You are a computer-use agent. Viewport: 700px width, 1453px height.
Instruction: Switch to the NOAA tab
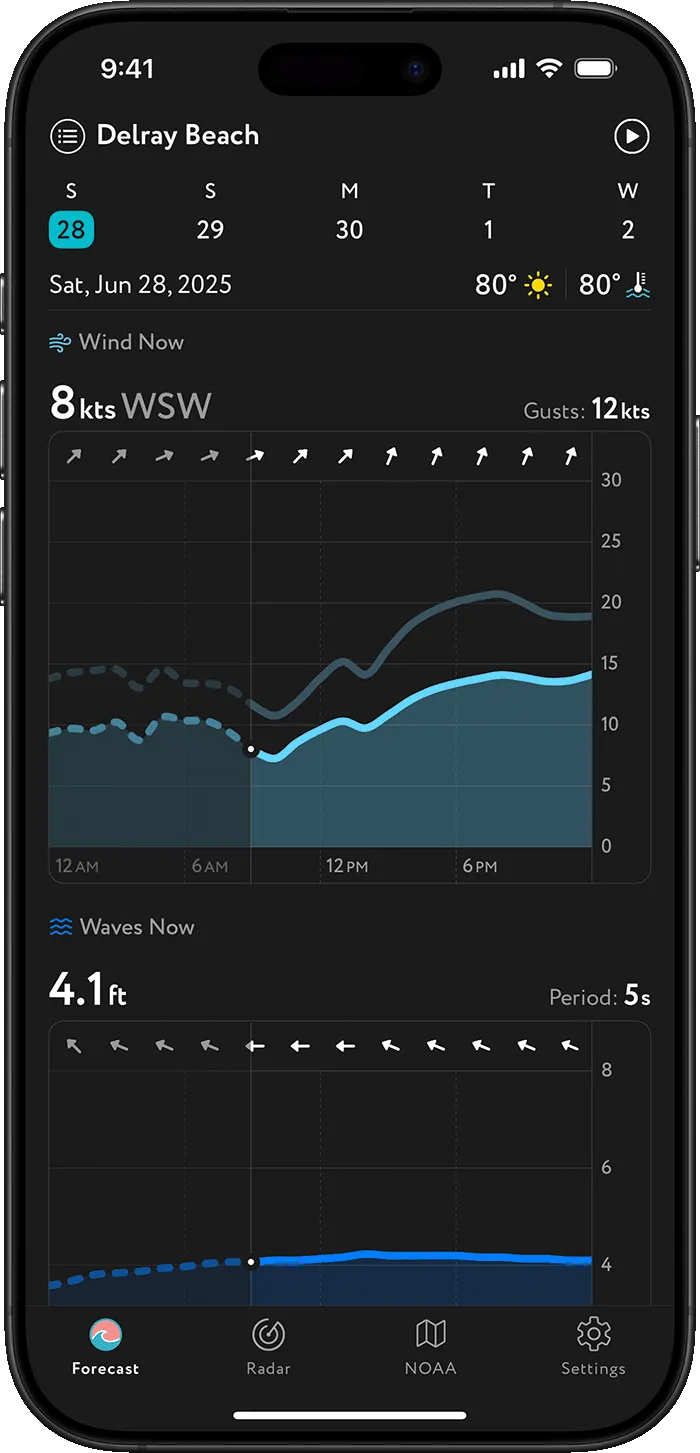point(431,1346)
